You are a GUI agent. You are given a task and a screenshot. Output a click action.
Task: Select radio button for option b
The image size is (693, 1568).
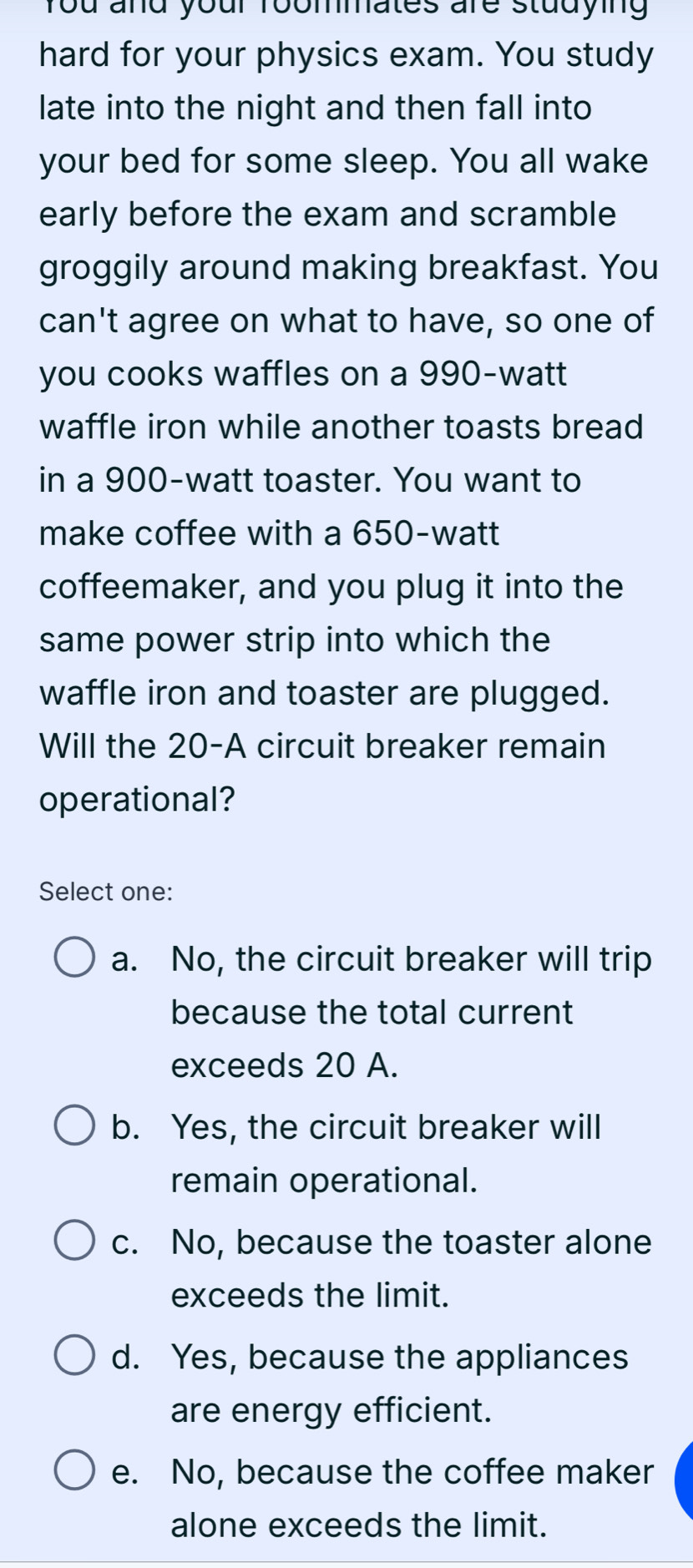click(73, 1126)
